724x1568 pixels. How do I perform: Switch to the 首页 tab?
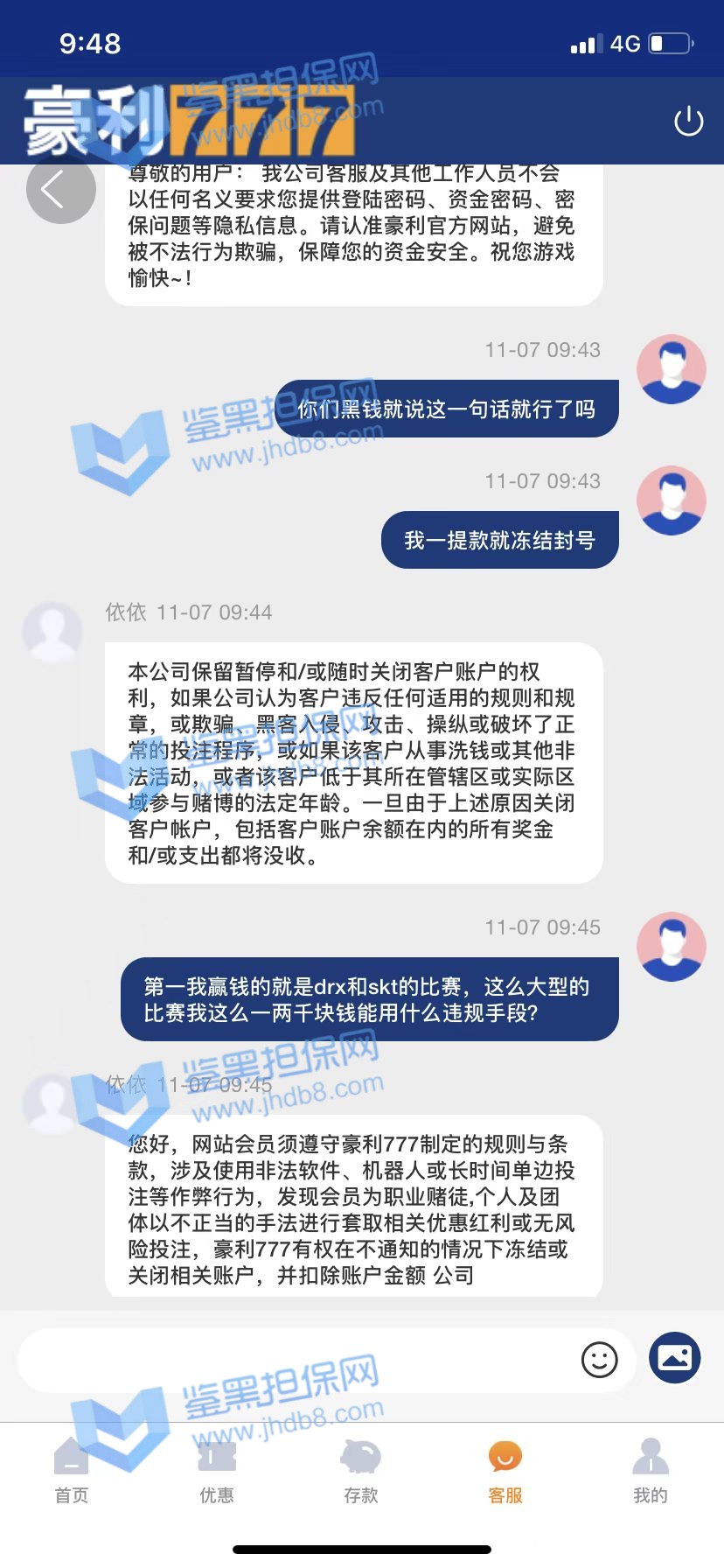tap(72, 1470)
